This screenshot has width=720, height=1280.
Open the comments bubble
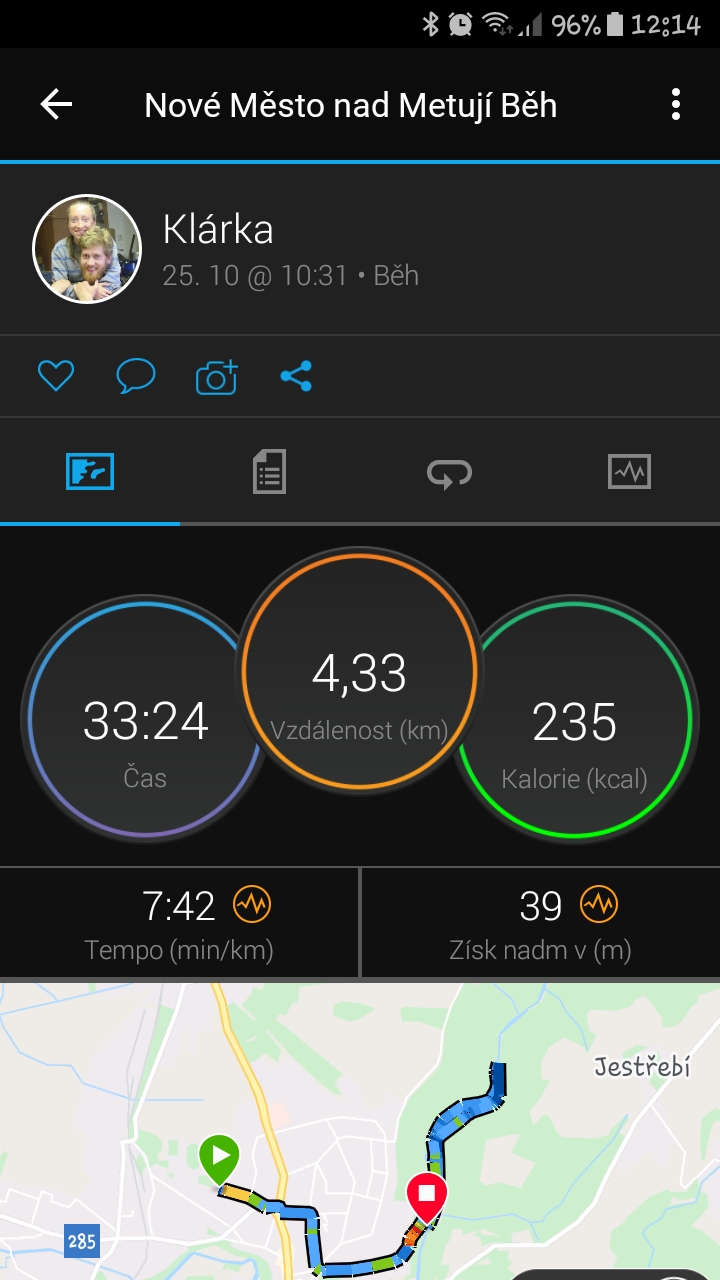(136, 376)
